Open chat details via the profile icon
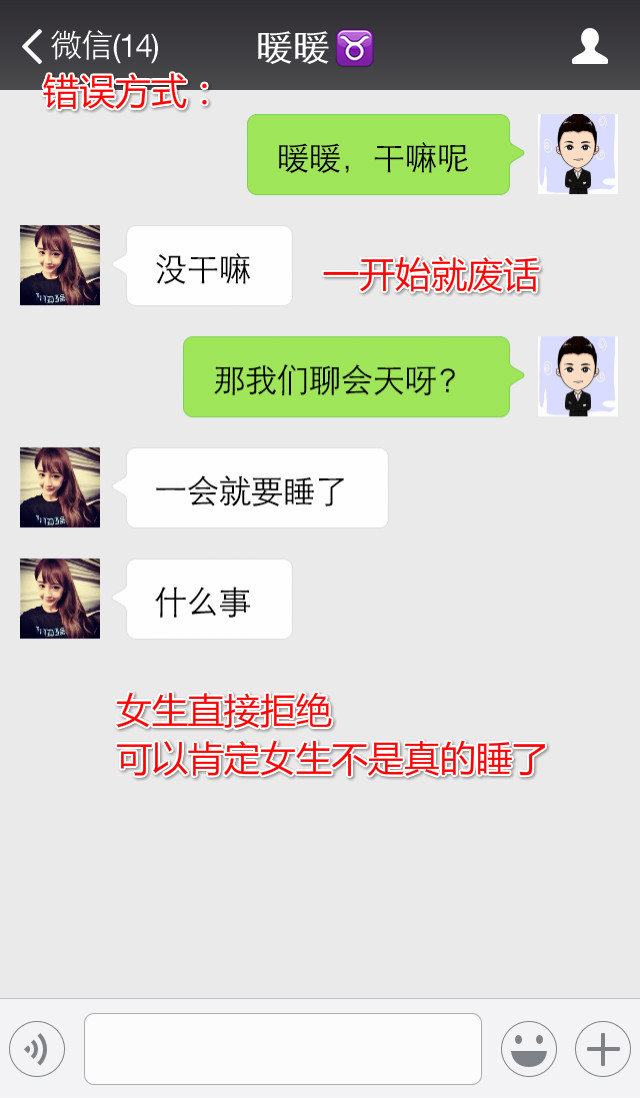Image resolution: width=640 pixels, height=1098 pixels. 589,46
